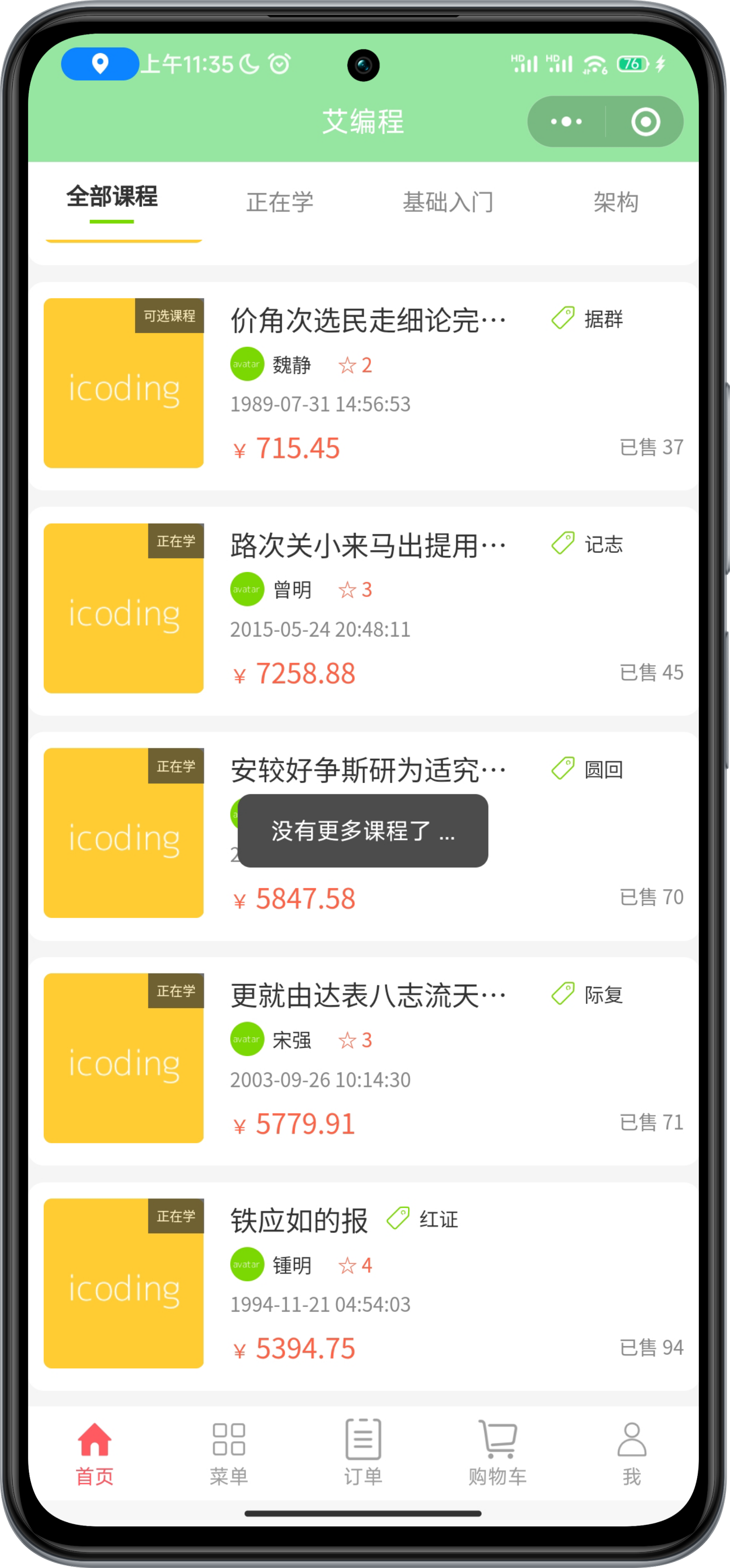The height and width of the screenshot is (1568, 730).
Task: Close the mini program via circle icon
Action: (645, 122)
